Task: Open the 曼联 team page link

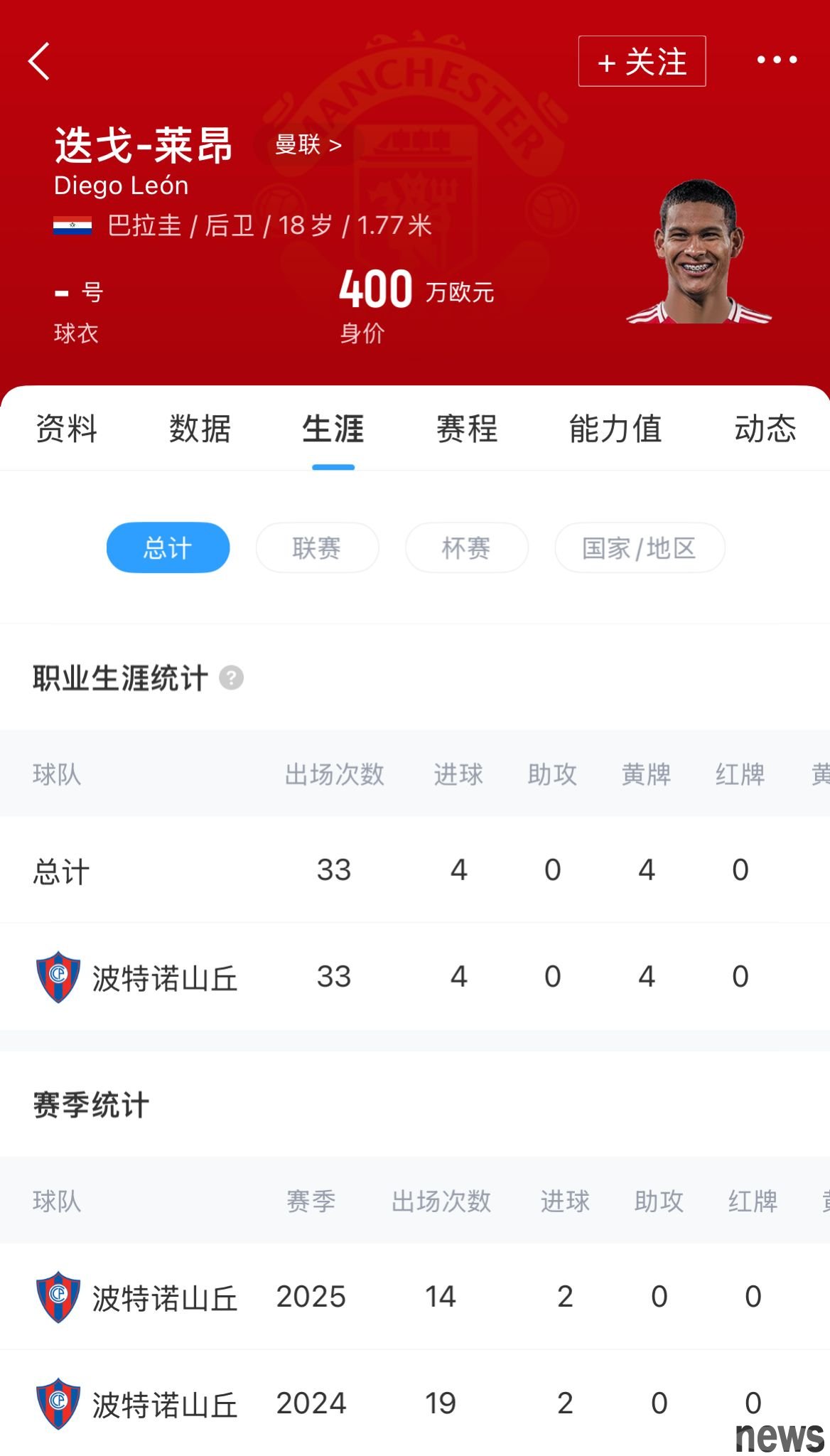Action: click(x=308, y=145)
